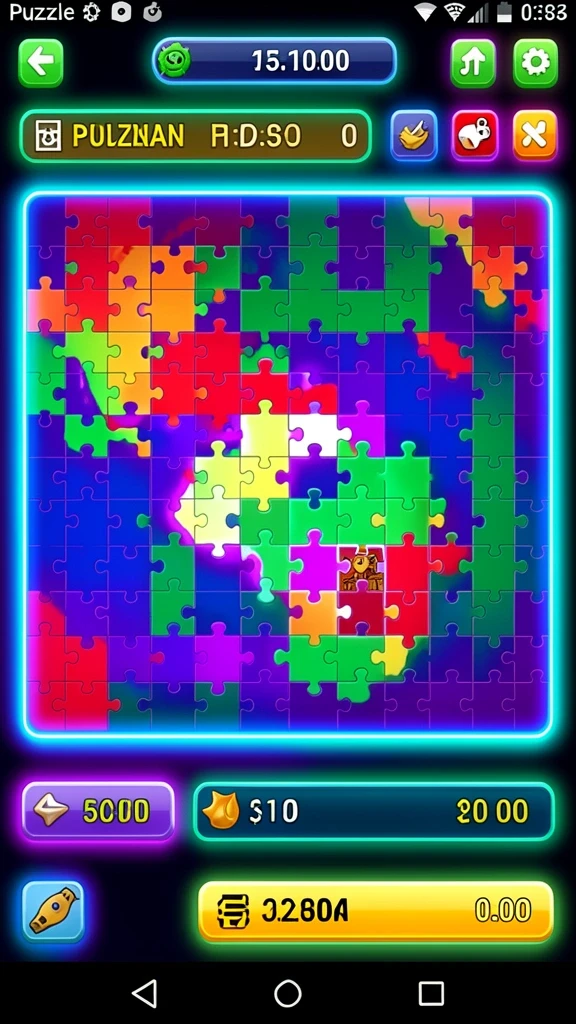
Task: Tap the green back arrow button
Action: [40, 63]
